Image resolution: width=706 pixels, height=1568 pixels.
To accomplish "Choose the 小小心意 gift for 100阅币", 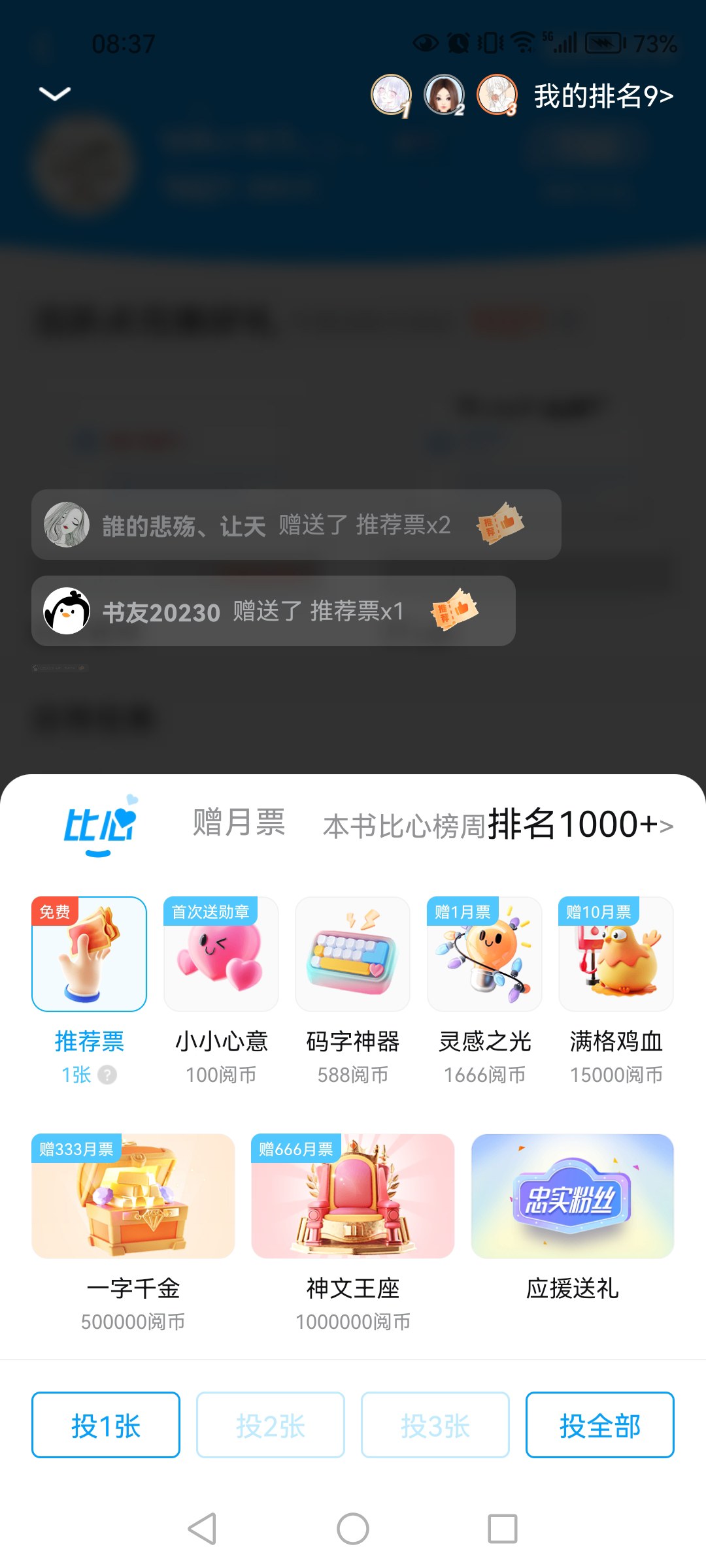I will pyautogui.click(x=221, y=990).
